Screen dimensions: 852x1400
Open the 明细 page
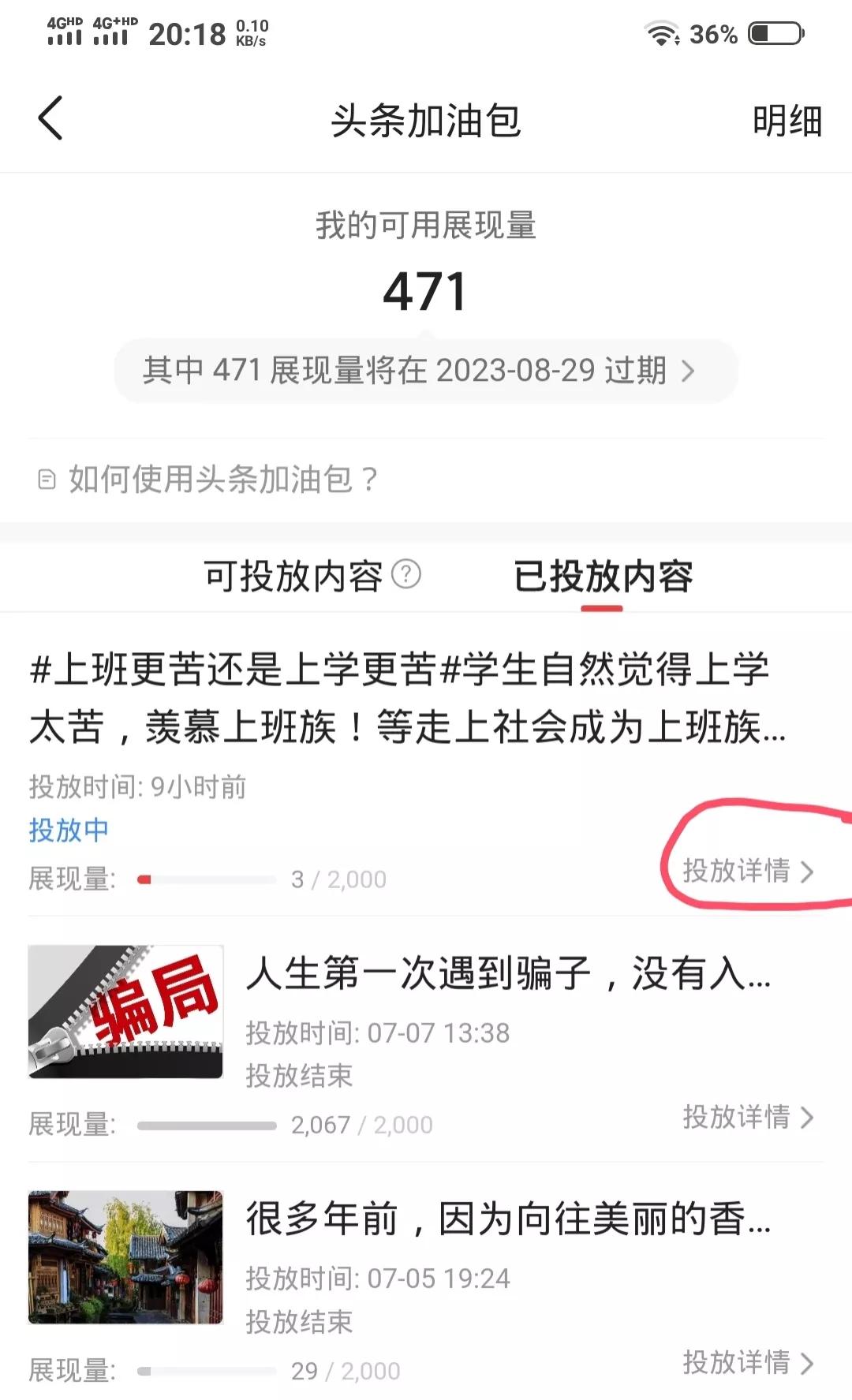tap(787, 122)
